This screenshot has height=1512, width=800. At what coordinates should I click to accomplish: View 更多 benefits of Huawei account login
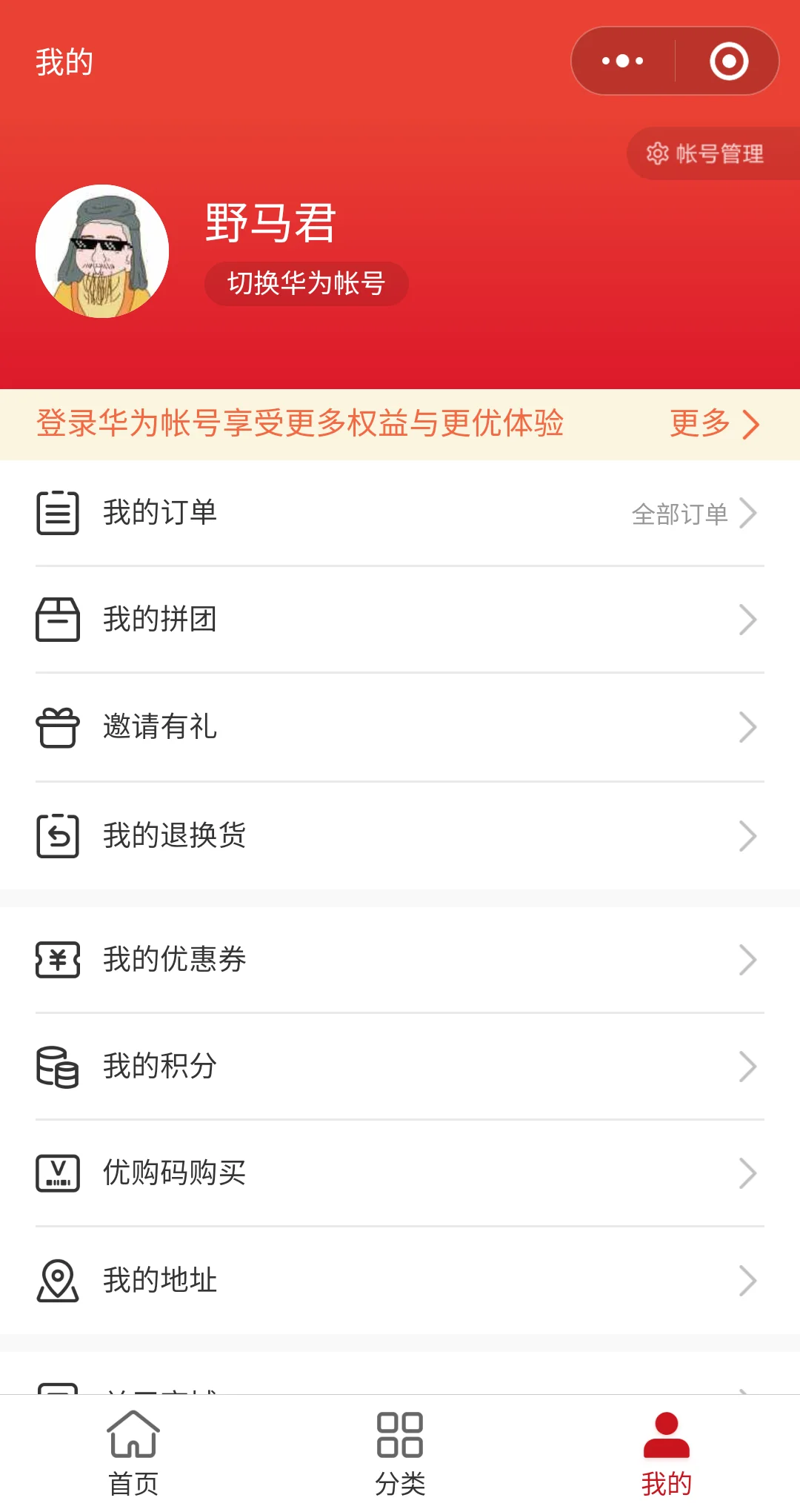click(x=714, y=424)
